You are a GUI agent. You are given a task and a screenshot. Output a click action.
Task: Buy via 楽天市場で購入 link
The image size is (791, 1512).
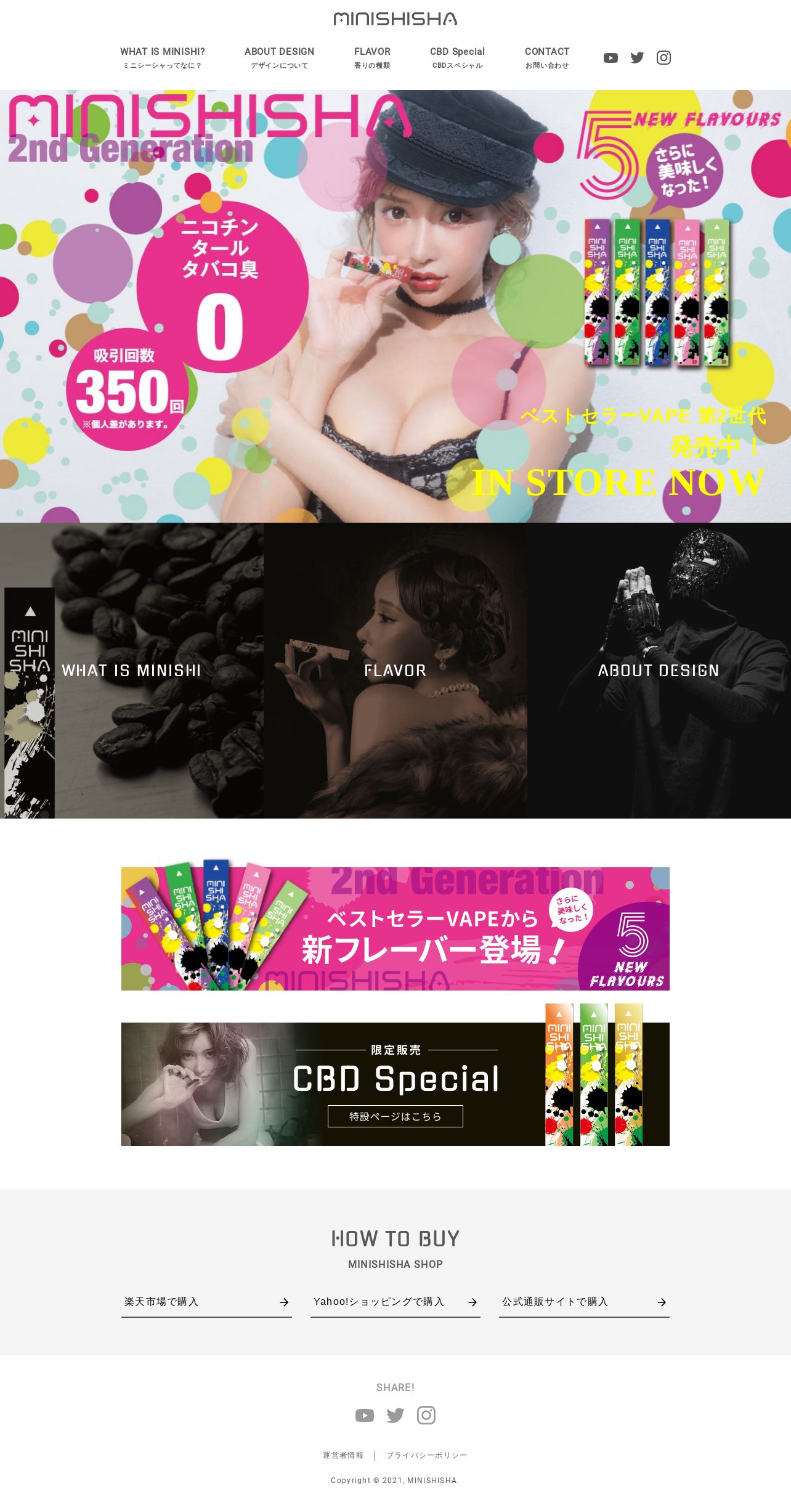[x=206, y=1302]
